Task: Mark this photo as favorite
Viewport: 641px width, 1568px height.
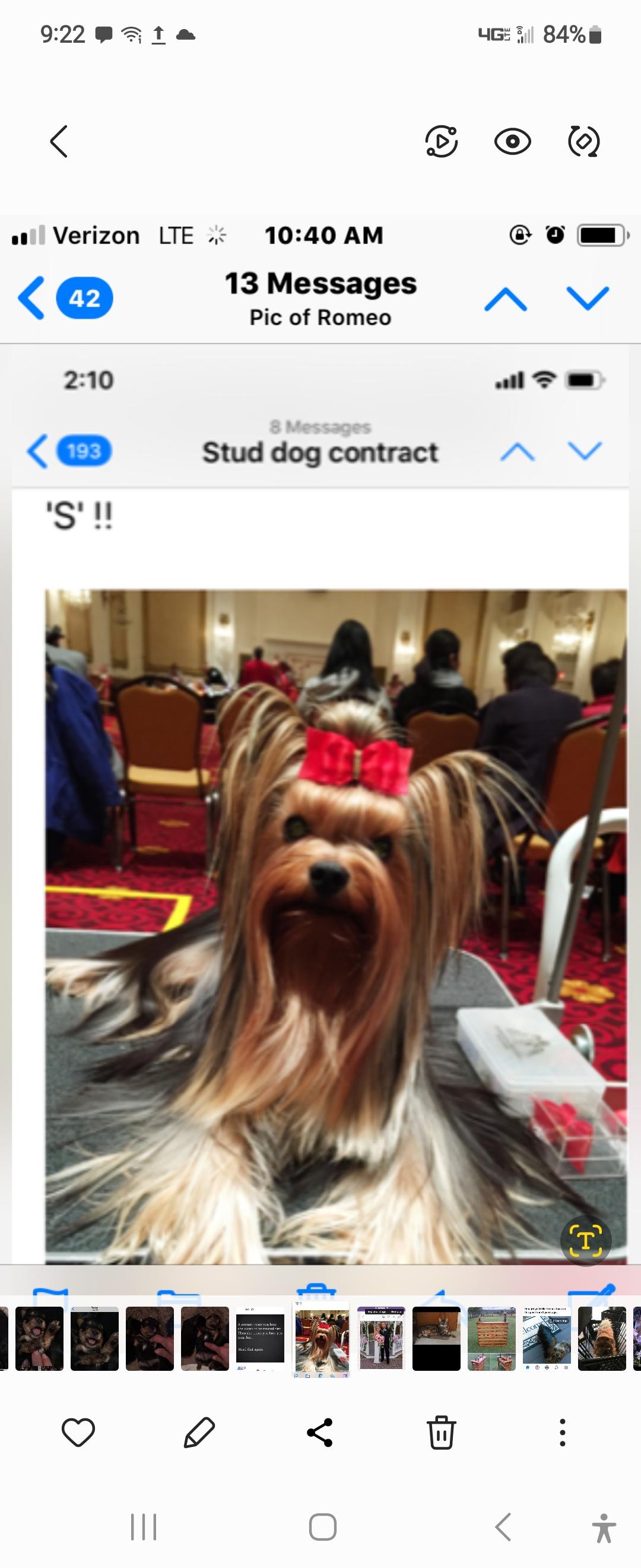Action: 78,1432
